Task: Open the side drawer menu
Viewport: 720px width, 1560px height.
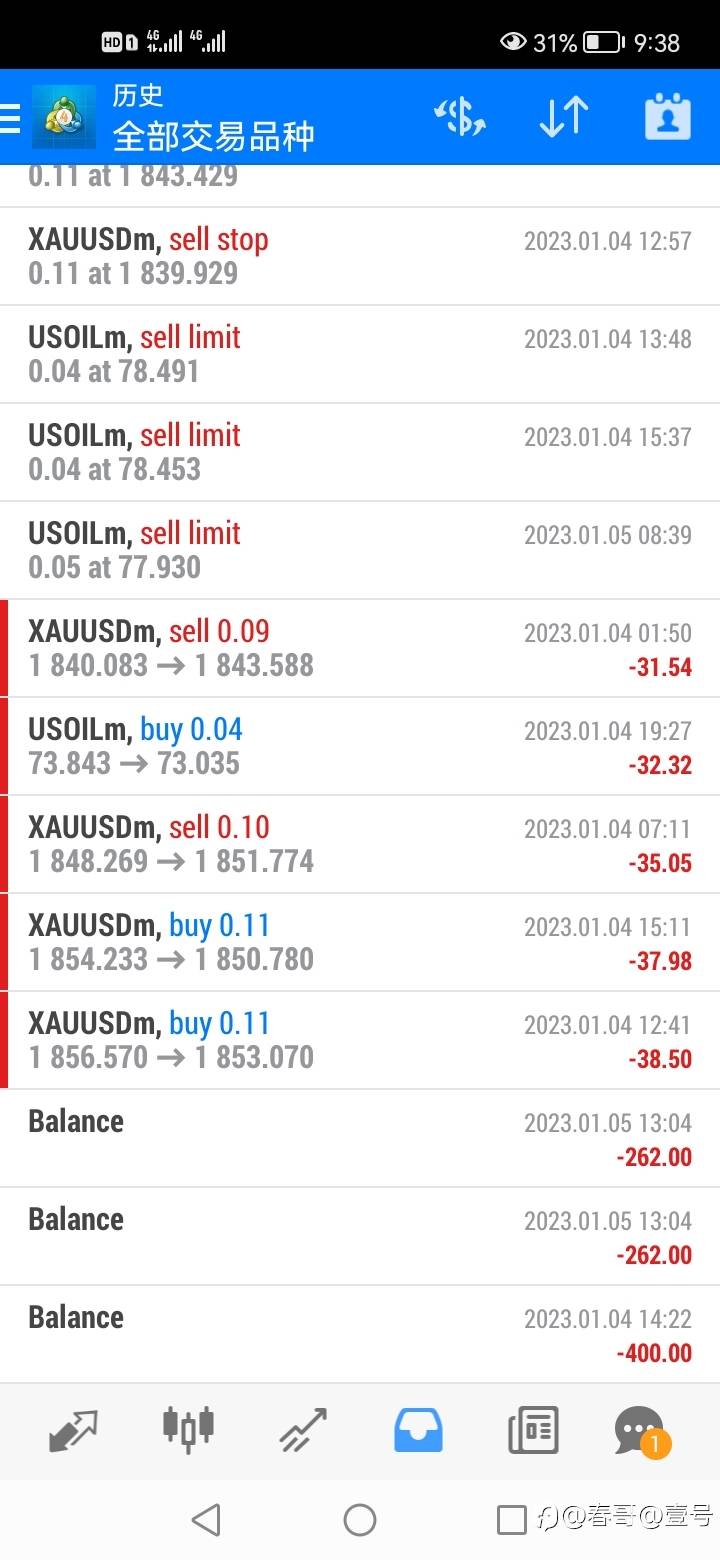Action: (x=10, y=118)
